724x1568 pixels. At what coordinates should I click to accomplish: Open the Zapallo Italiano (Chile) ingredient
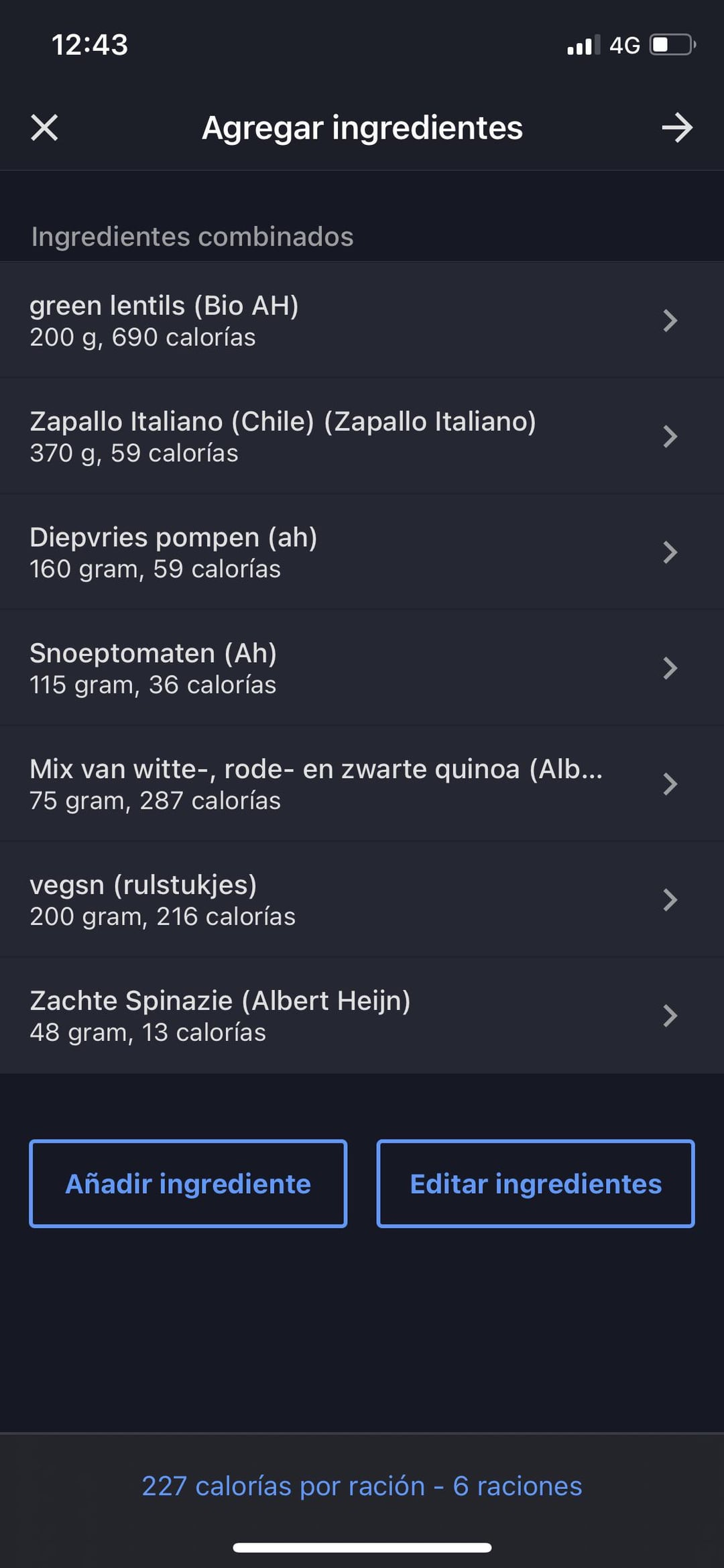click(x=362, y=436)
